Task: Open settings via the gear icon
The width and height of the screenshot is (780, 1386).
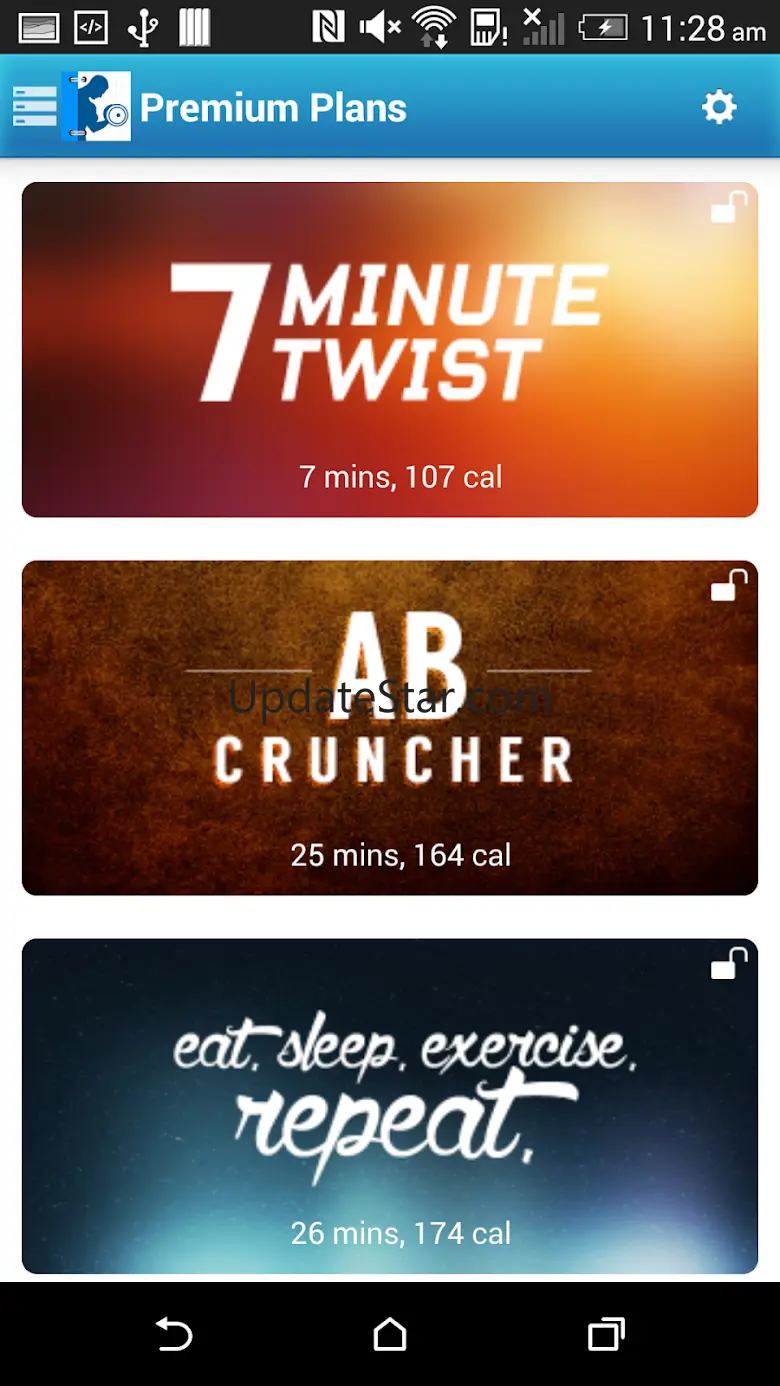Action: click(x=719, y=107)
